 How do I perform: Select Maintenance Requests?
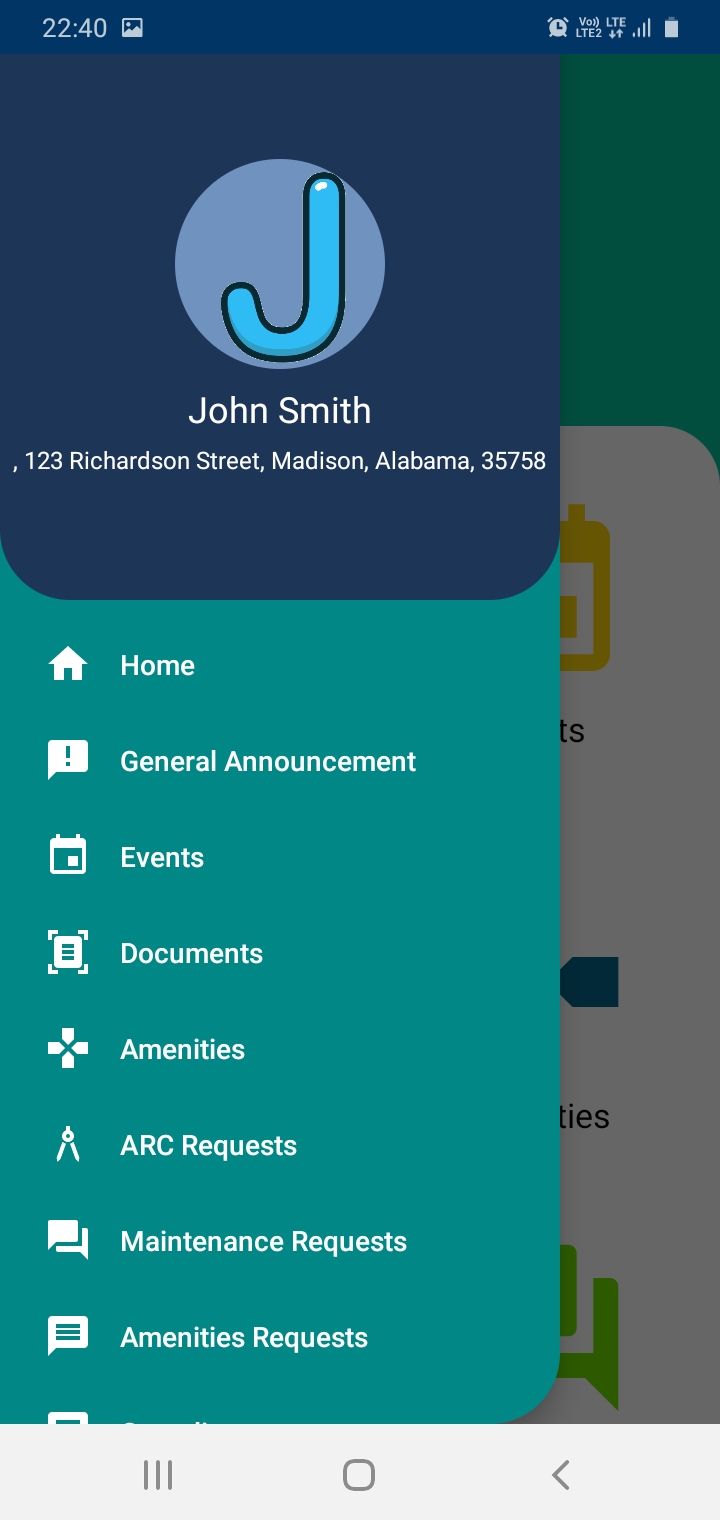tap(263, 1242)
